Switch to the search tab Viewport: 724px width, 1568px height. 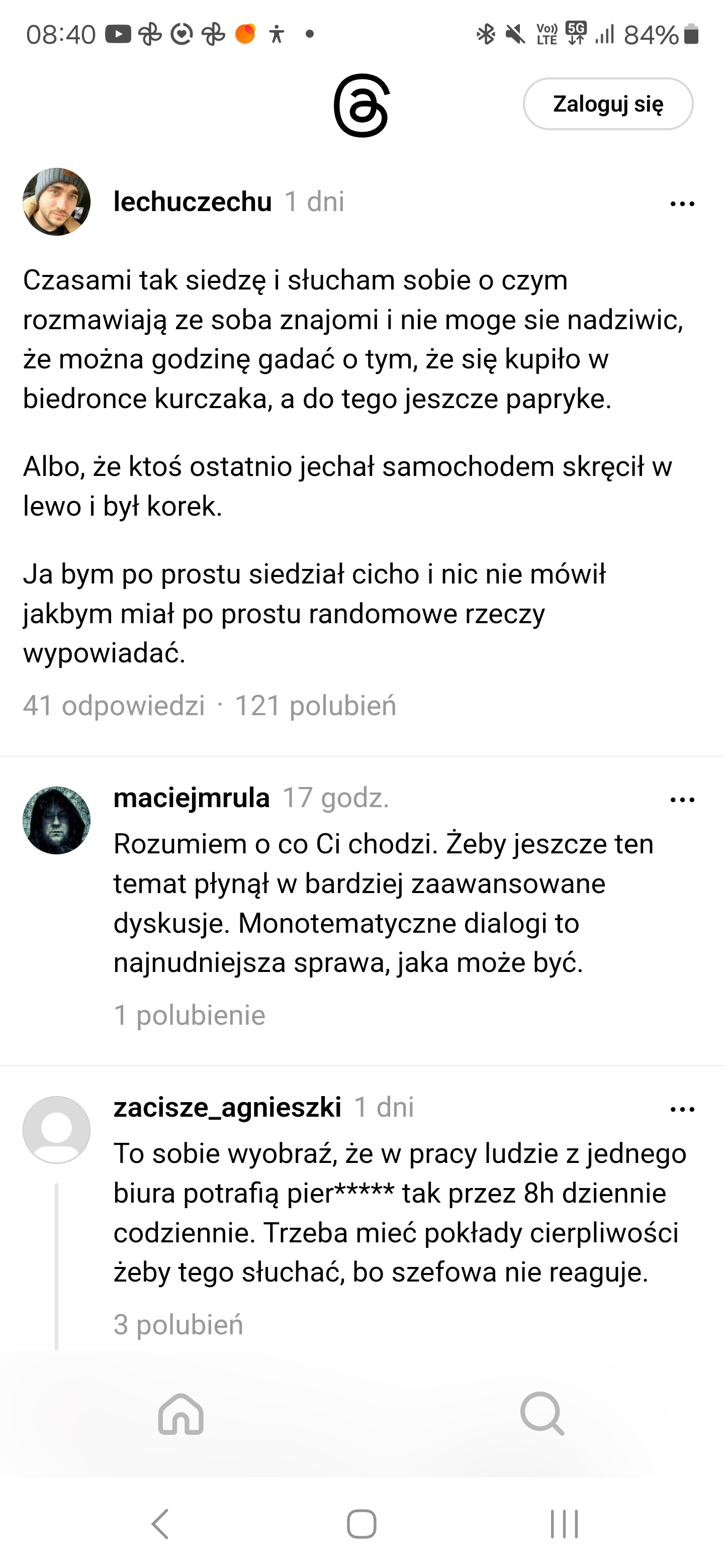(542, 1414)
